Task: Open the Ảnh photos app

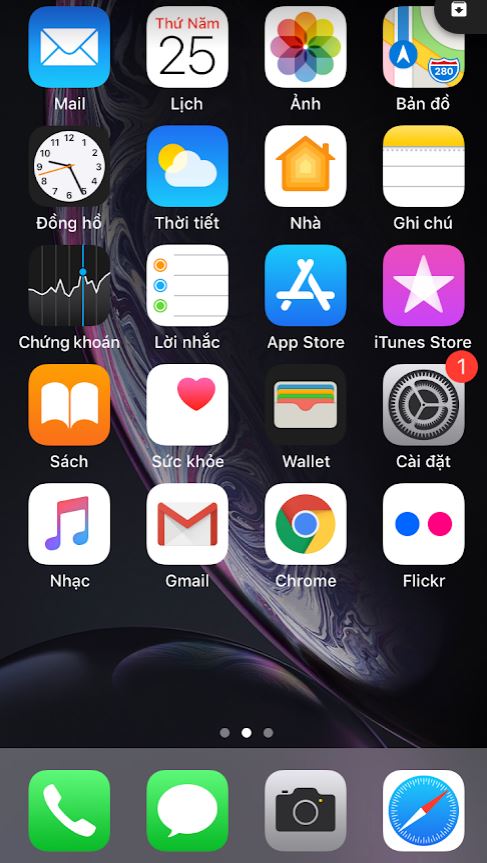Action: click(305, 47)
